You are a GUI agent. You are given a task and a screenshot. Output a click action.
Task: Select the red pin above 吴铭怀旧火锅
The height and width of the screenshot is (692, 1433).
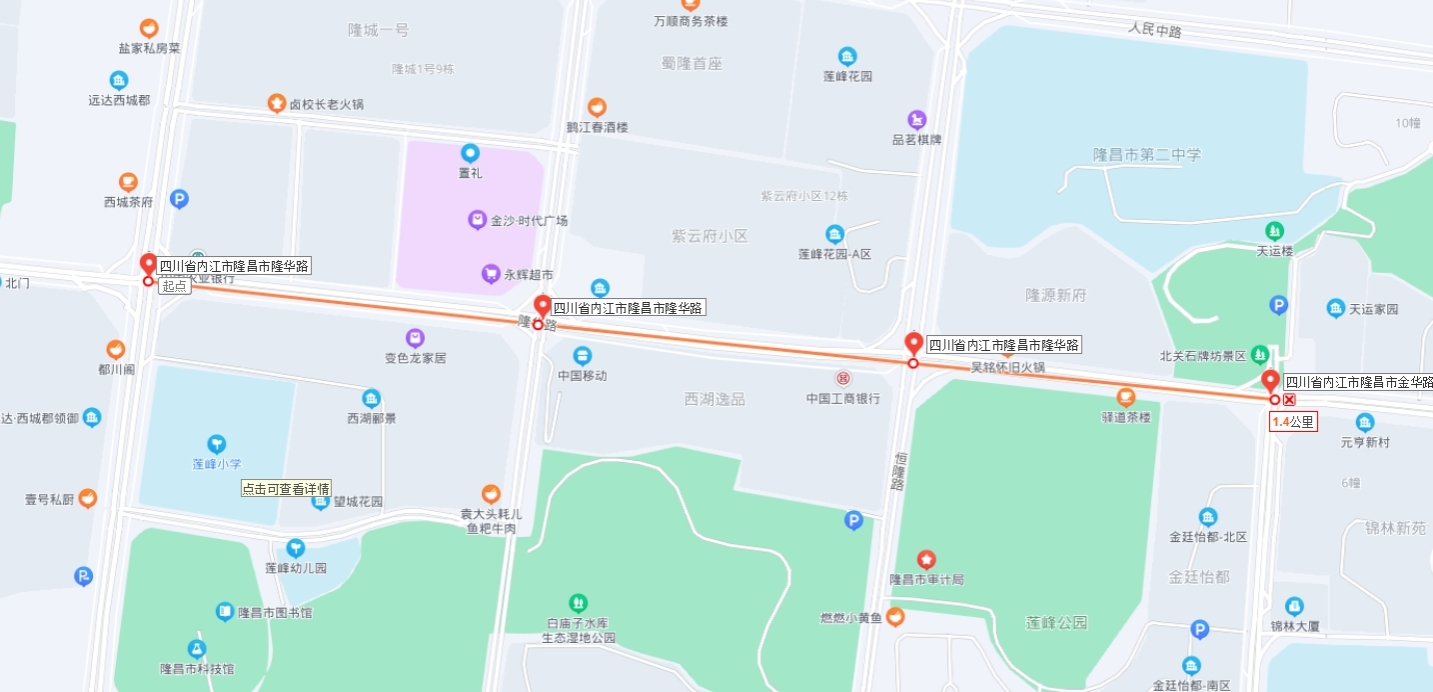(x=913, y=344)
